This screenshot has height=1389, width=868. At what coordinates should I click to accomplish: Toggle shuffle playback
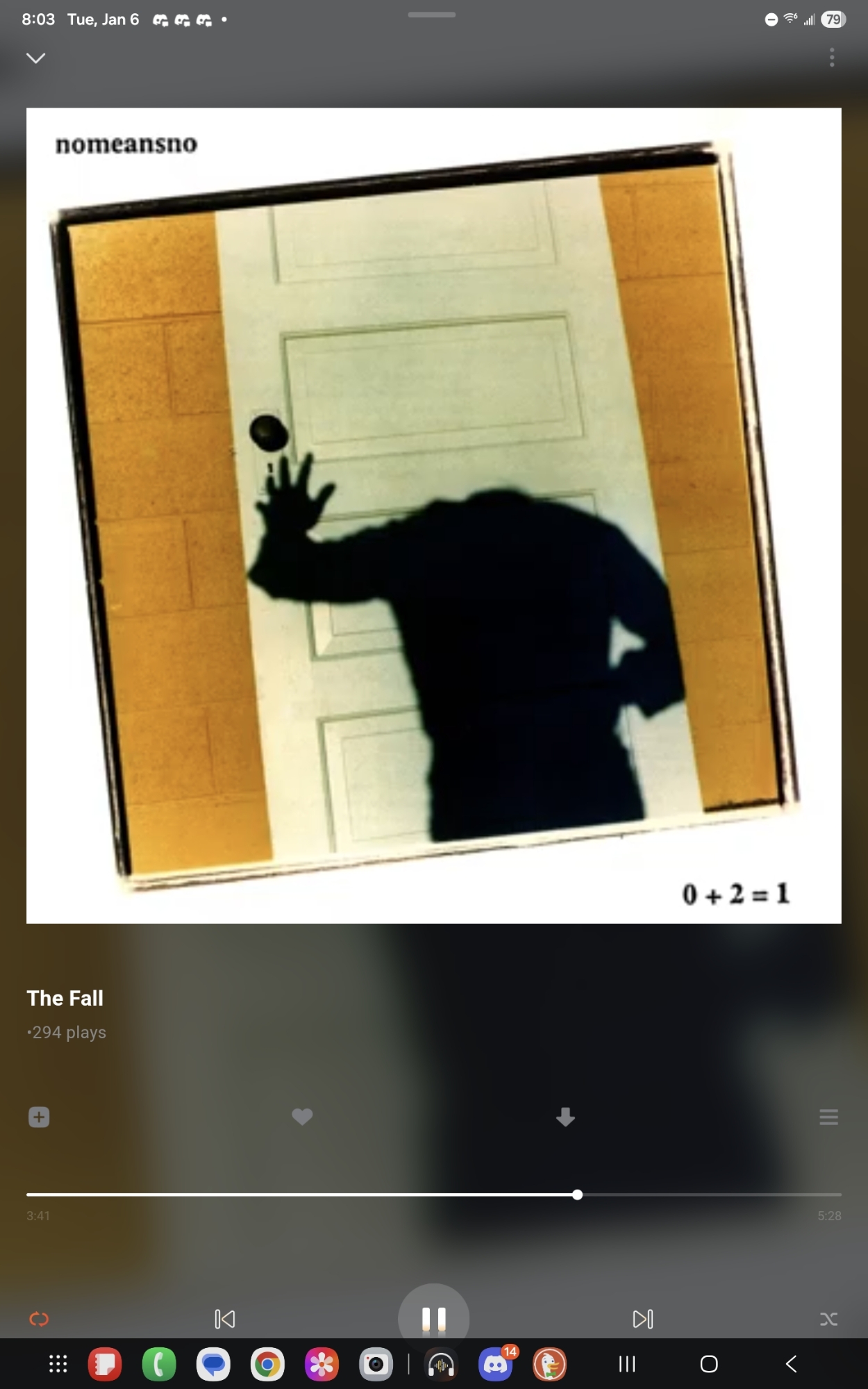pos(828,1318)
